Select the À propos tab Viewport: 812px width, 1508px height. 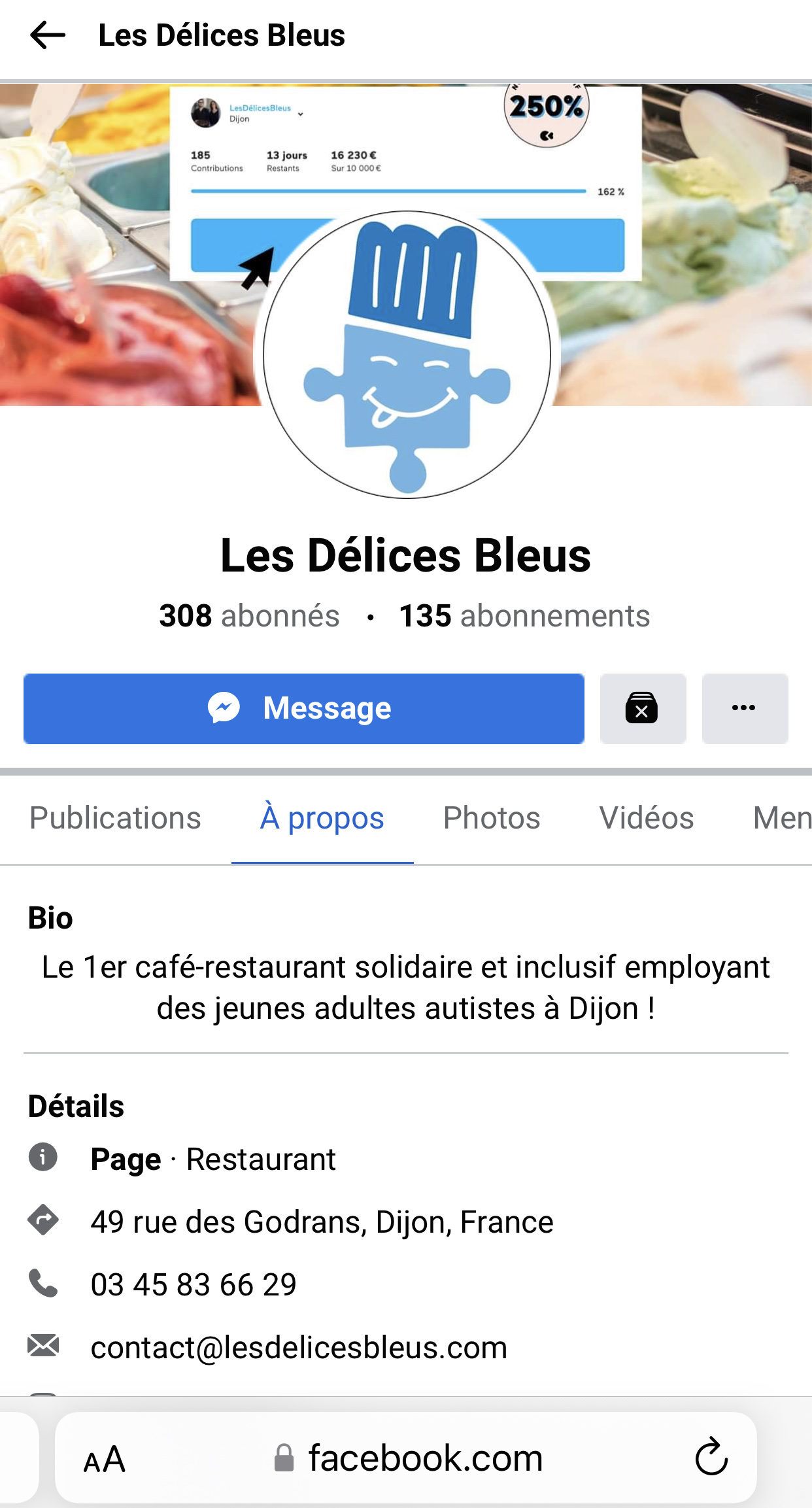[322, 818]
